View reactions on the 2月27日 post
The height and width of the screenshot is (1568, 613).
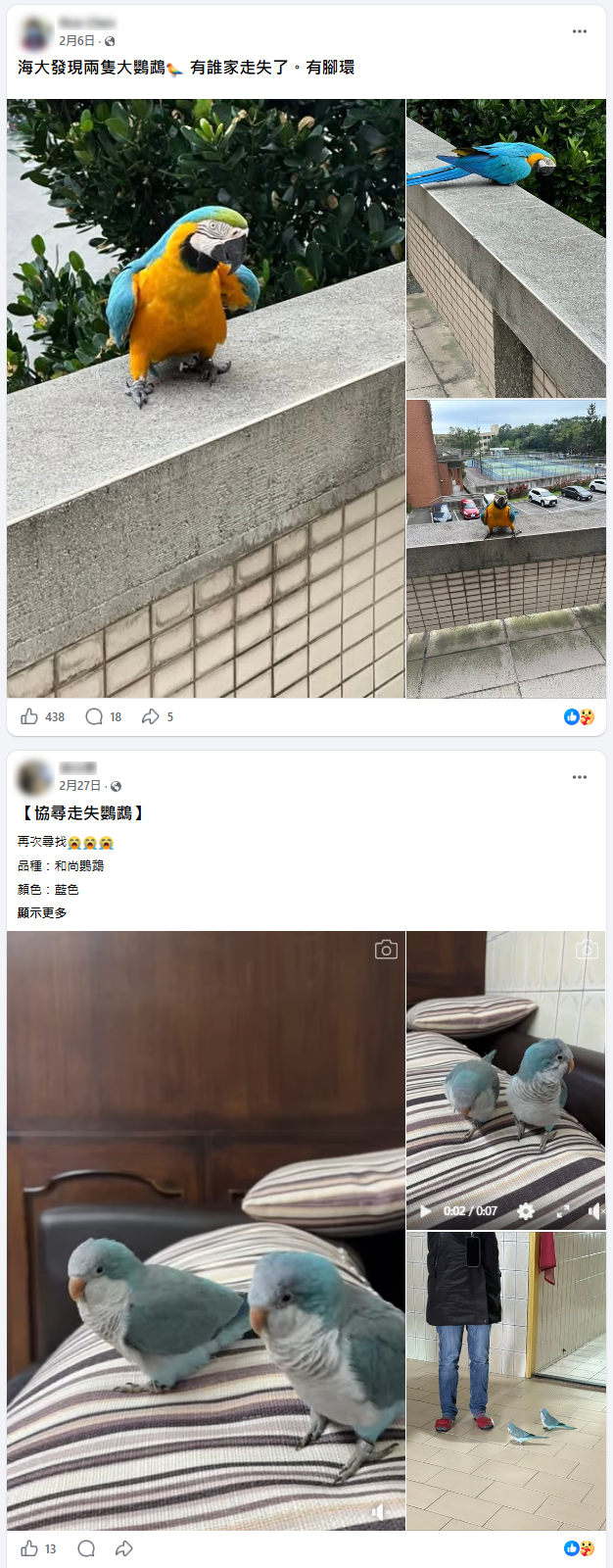579,1548
